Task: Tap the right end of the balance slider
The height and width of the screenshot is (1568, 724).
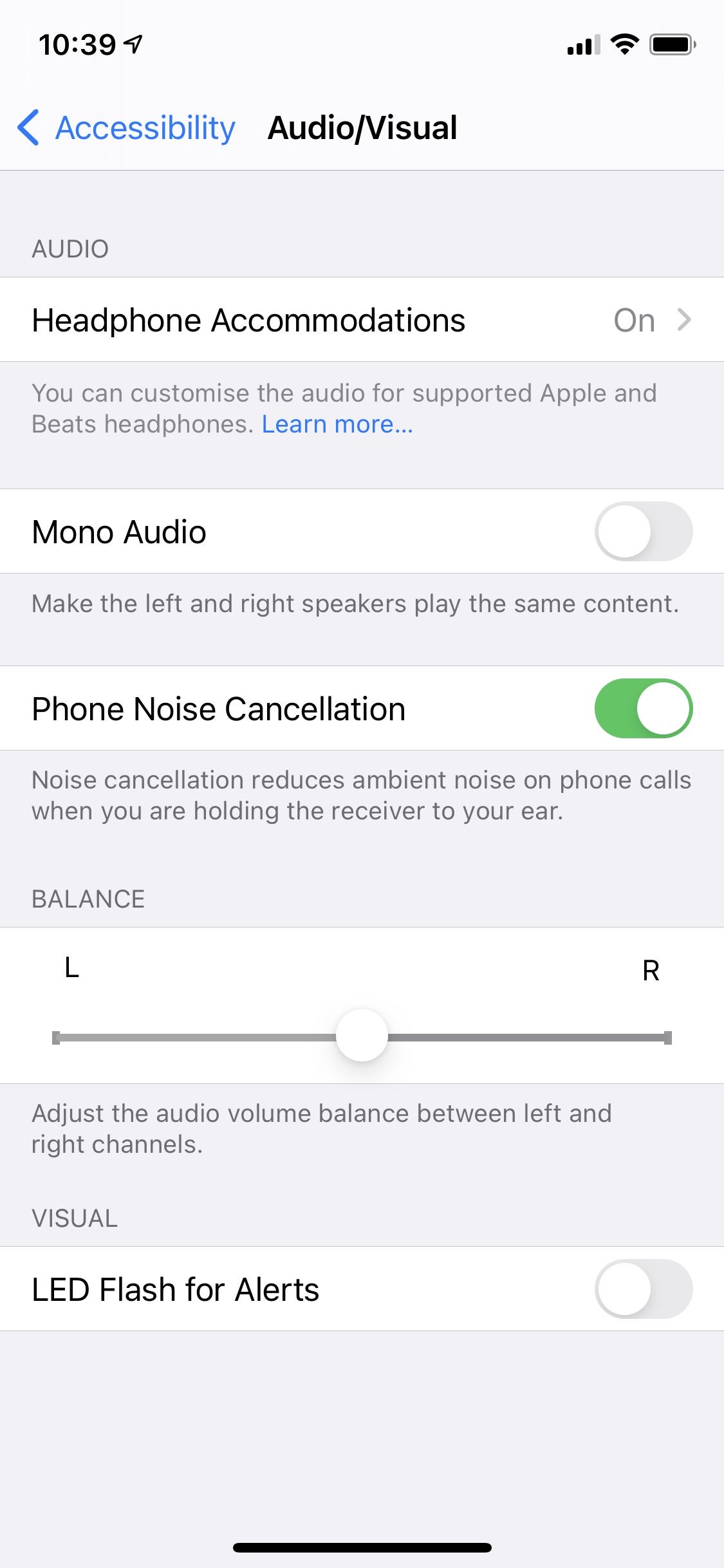Action: click(666, 1038)
